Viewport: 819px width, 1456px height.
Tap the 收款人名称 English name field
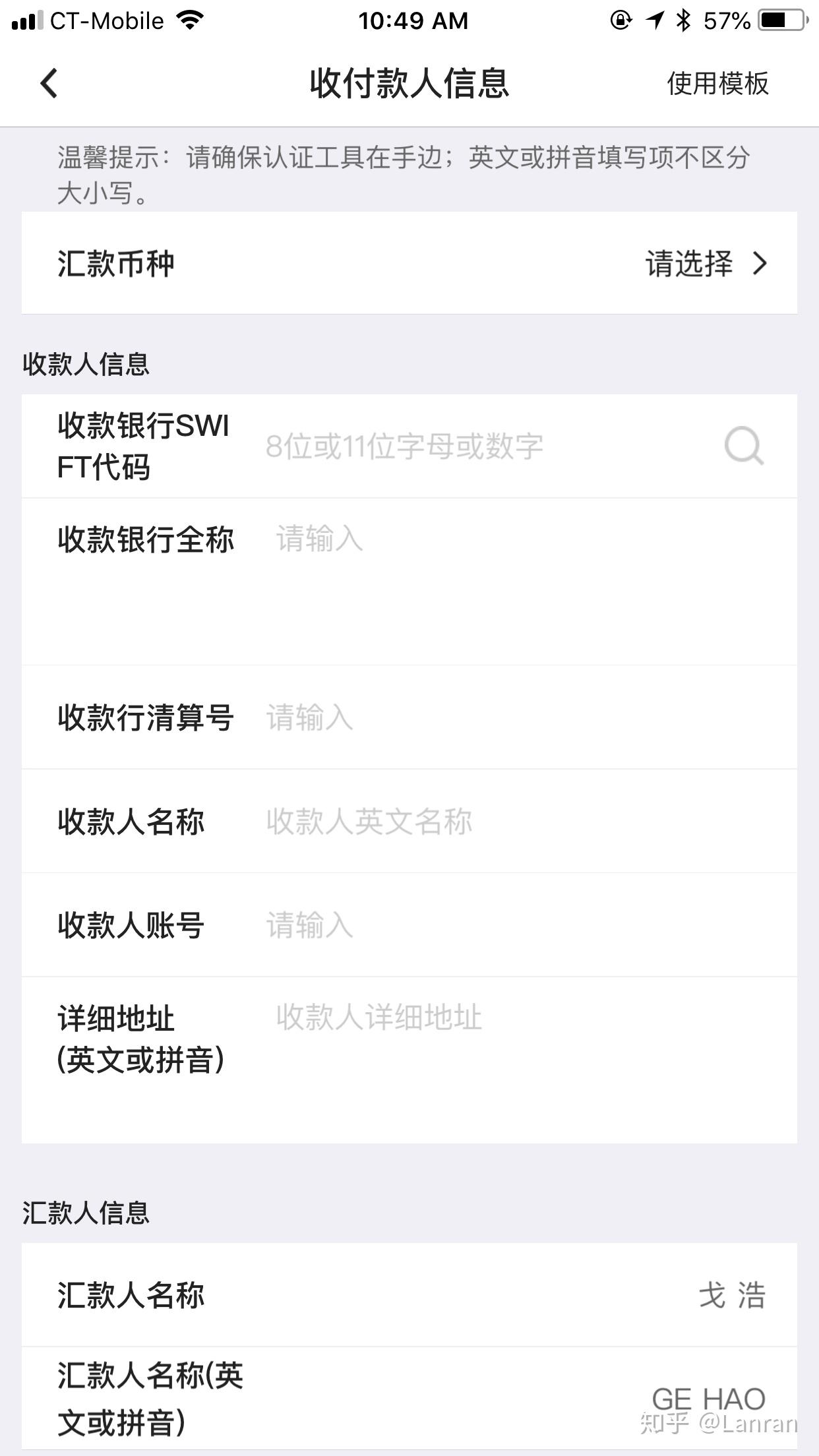click(x=514, y=822)
